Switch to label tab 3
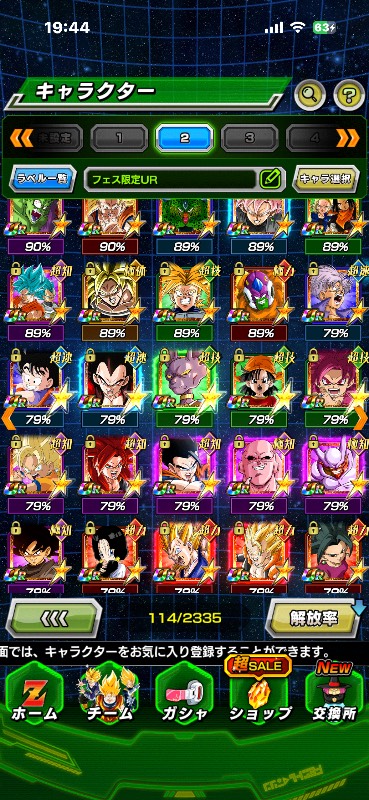 click(x=250, y=137)
